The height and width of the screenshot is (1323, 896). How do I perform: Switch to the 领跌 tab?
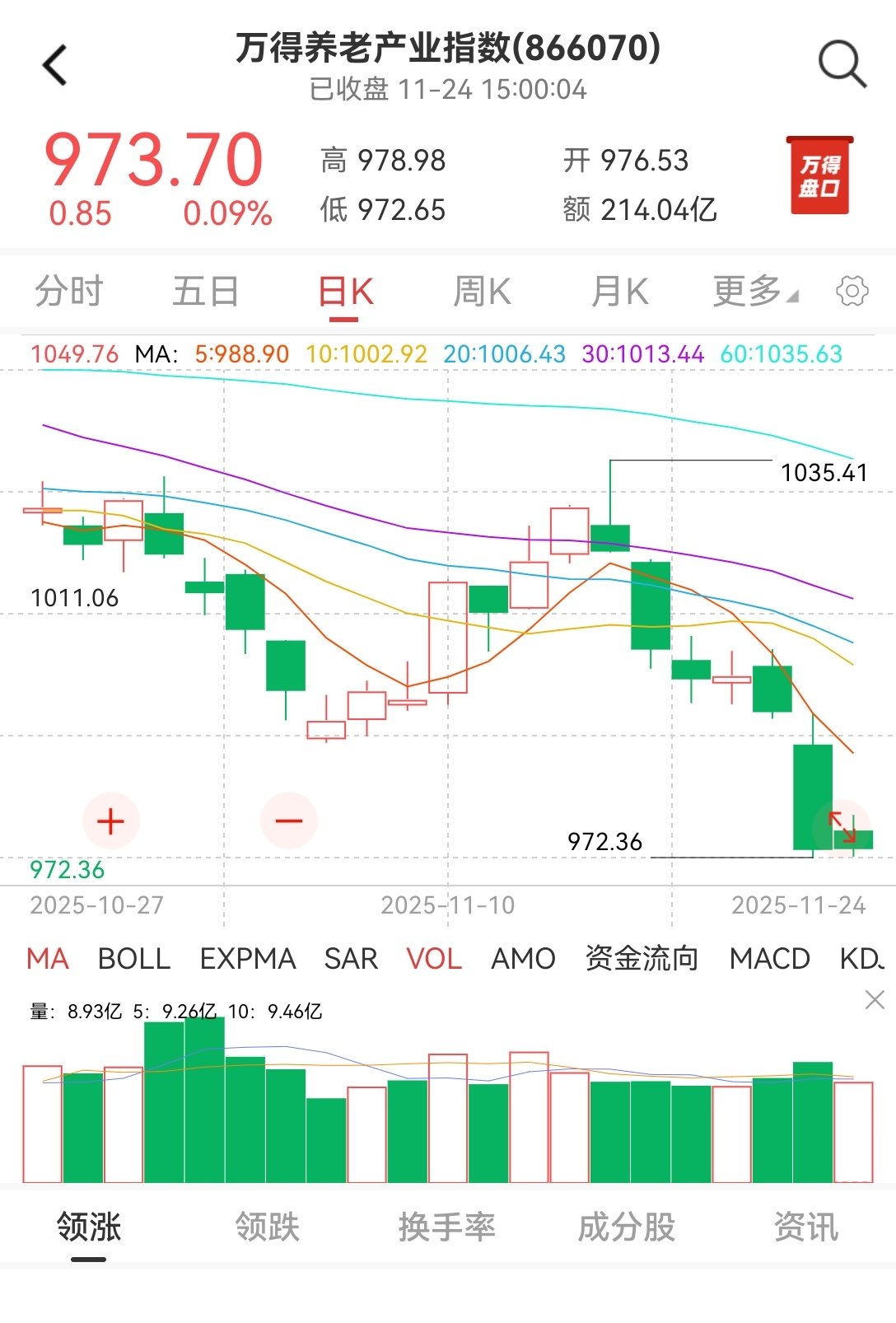268,1227
